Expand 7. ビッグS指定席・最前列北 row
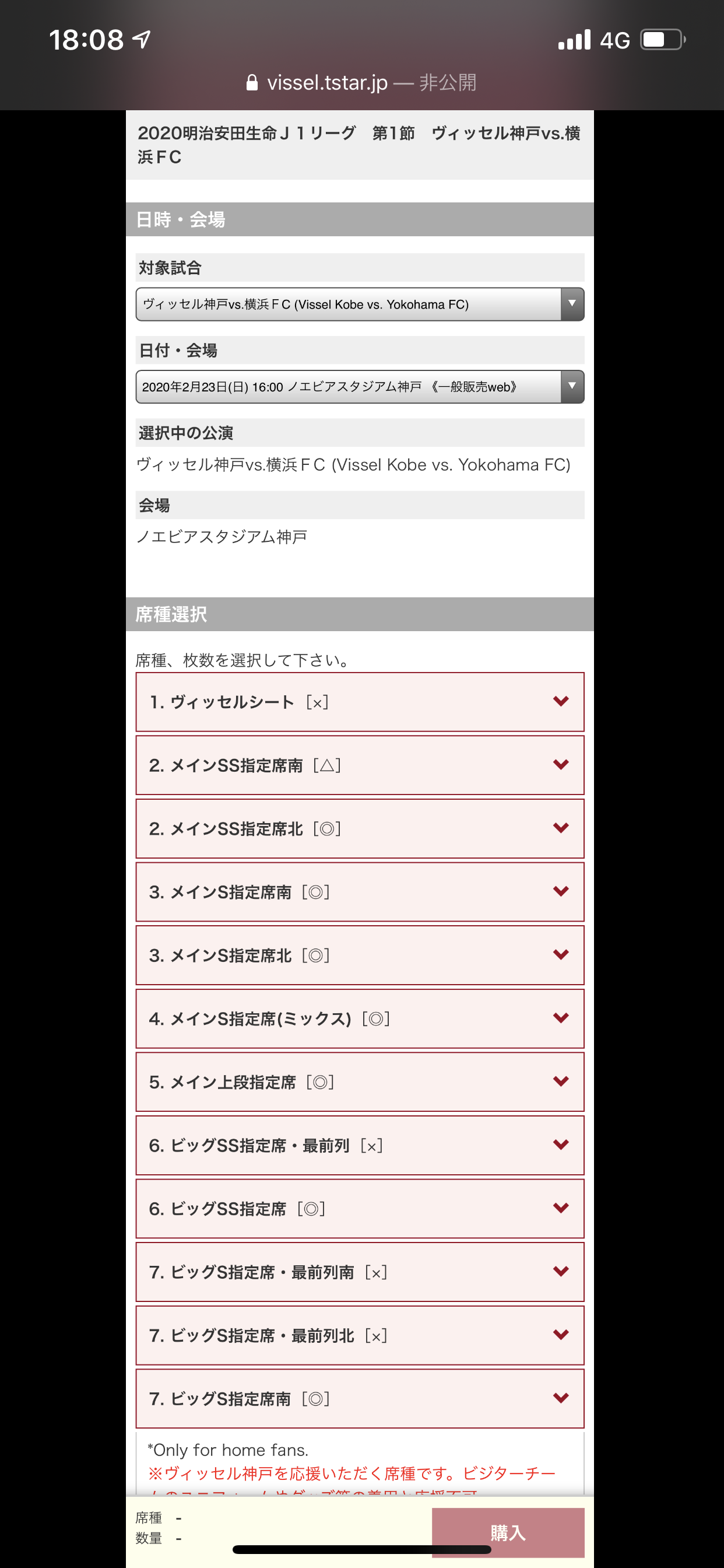724x1568 pixels. (360, 1335)
